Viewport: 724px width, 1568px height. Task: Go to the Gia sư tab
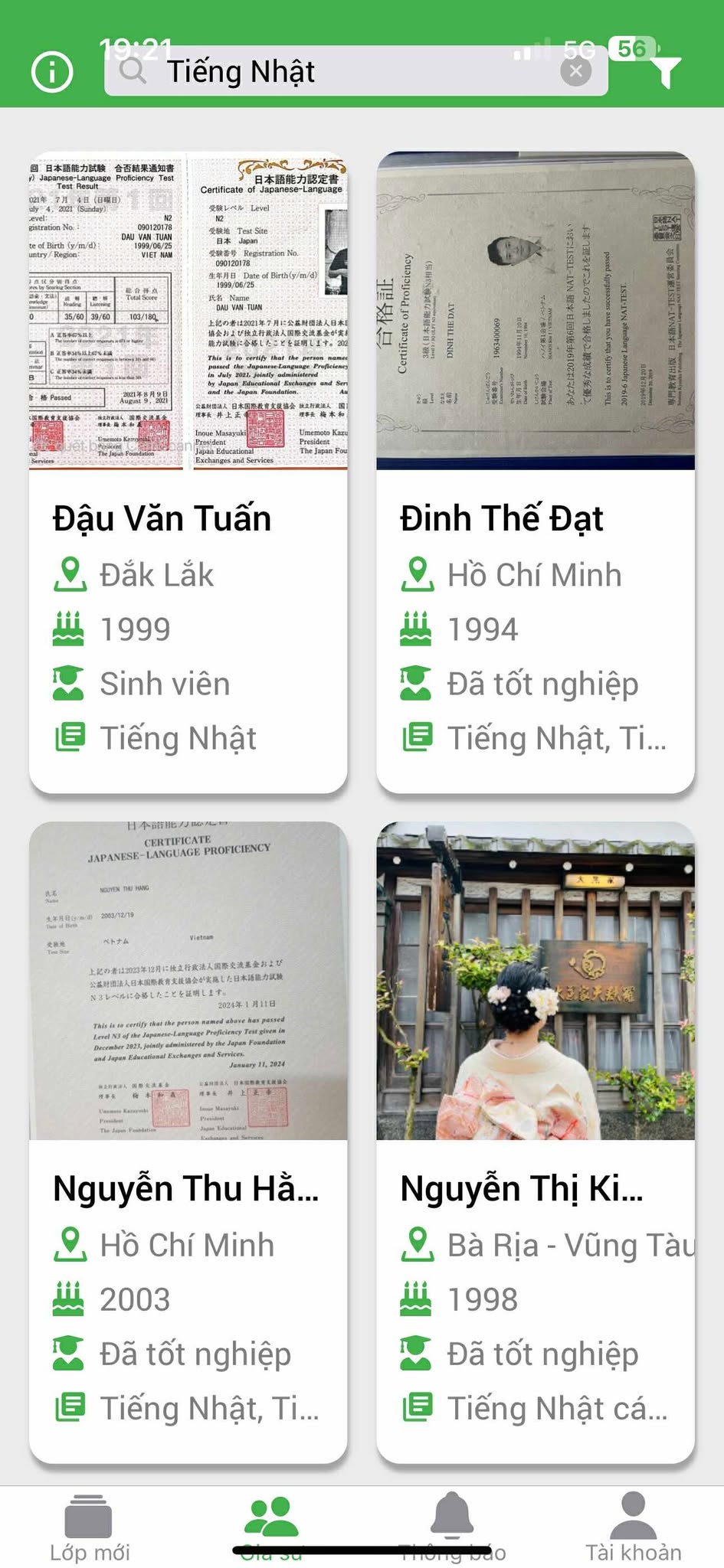click(271, 1527)
